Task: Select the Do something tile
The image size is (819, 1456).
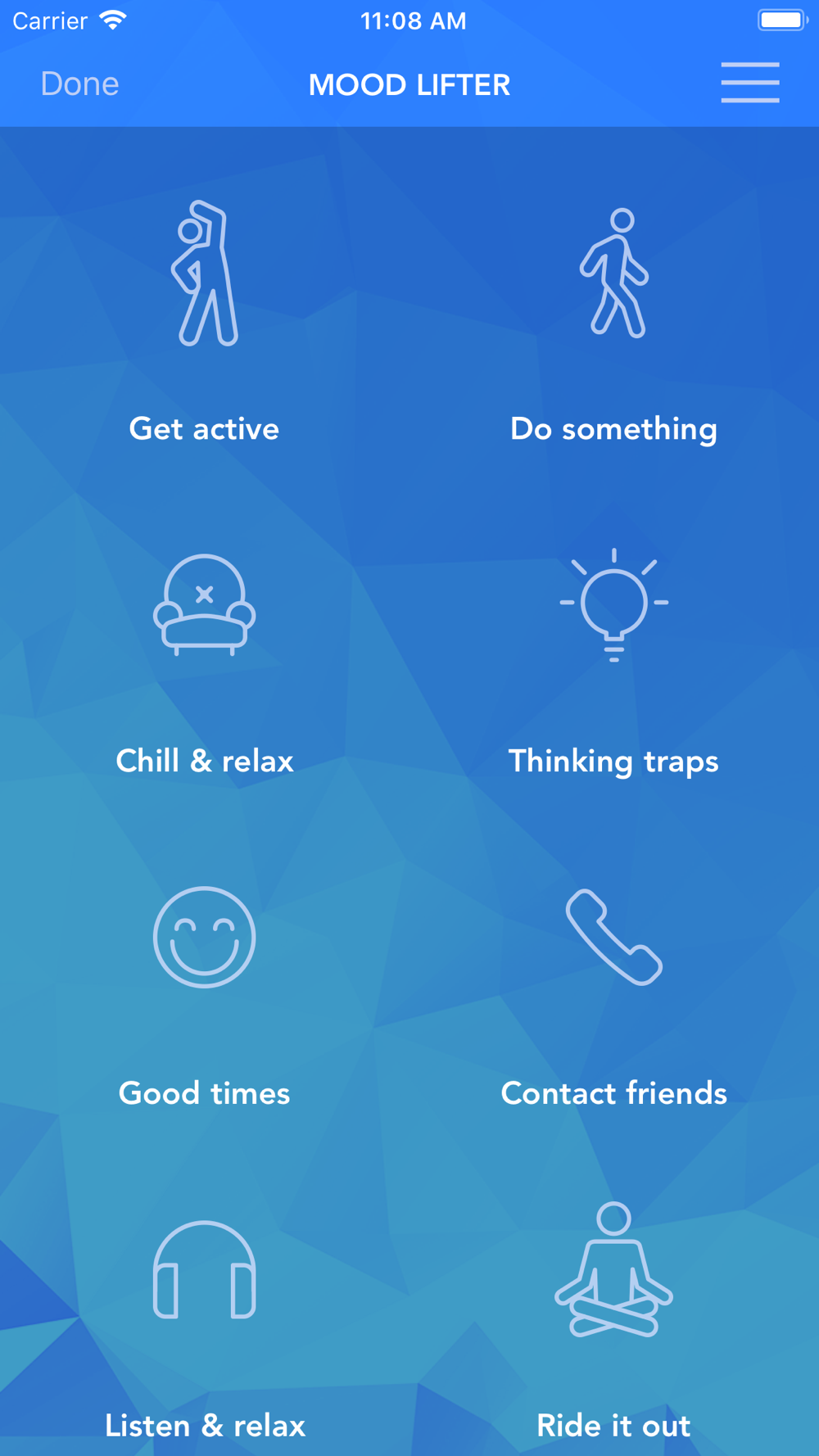Action: coord(614,322)
